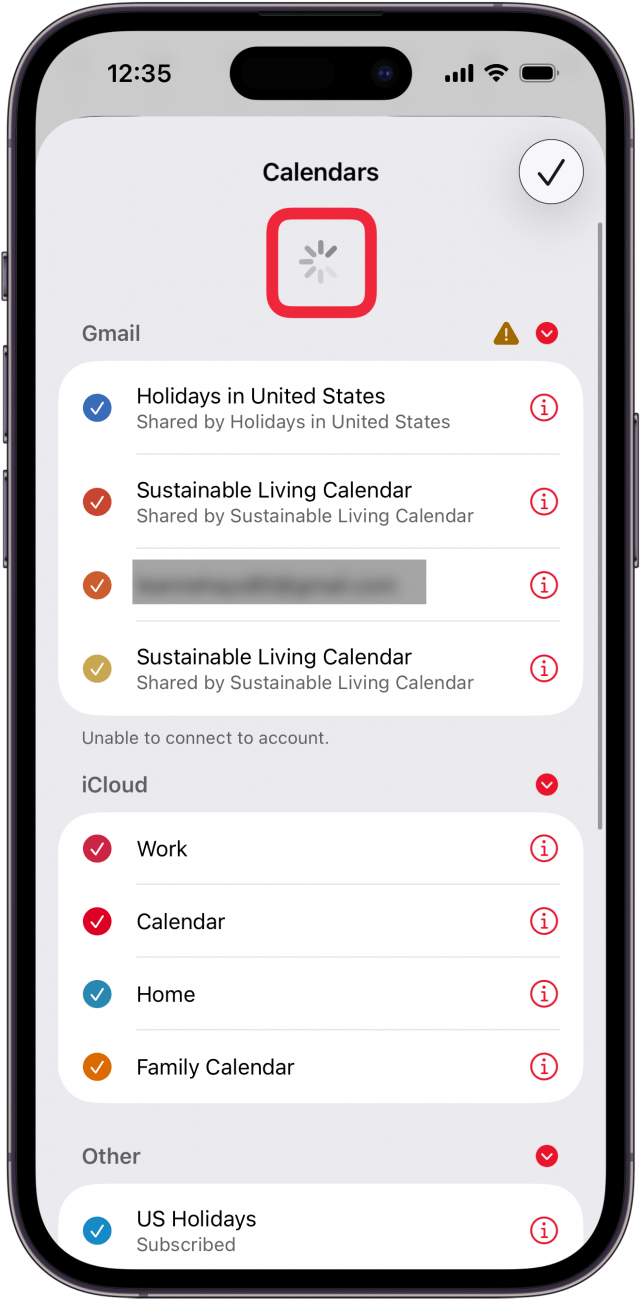The width and height of the screenshot is (642, 1301).
Task: Hide the Home calendar
Action: pos(97,995)
